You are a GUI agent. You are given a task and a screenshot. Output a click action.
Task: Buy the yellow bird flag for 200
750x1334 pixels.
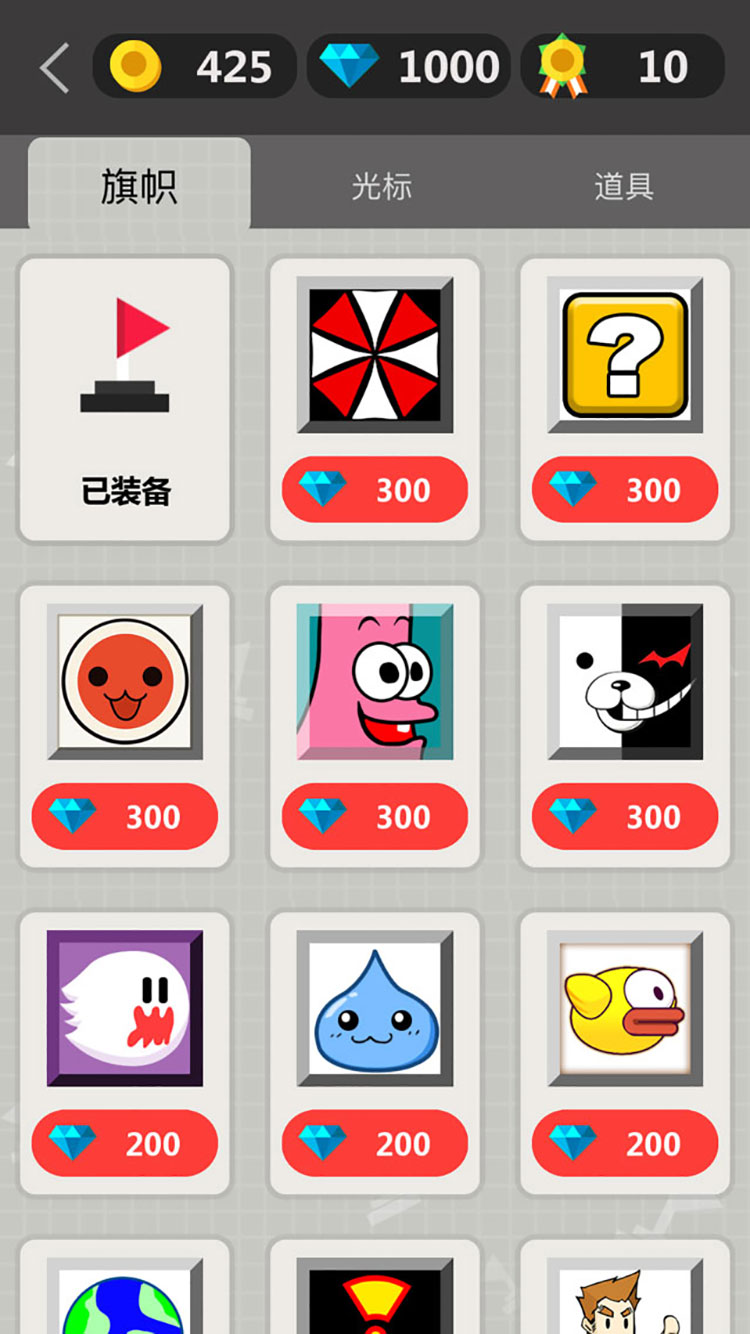point(625,1143)
